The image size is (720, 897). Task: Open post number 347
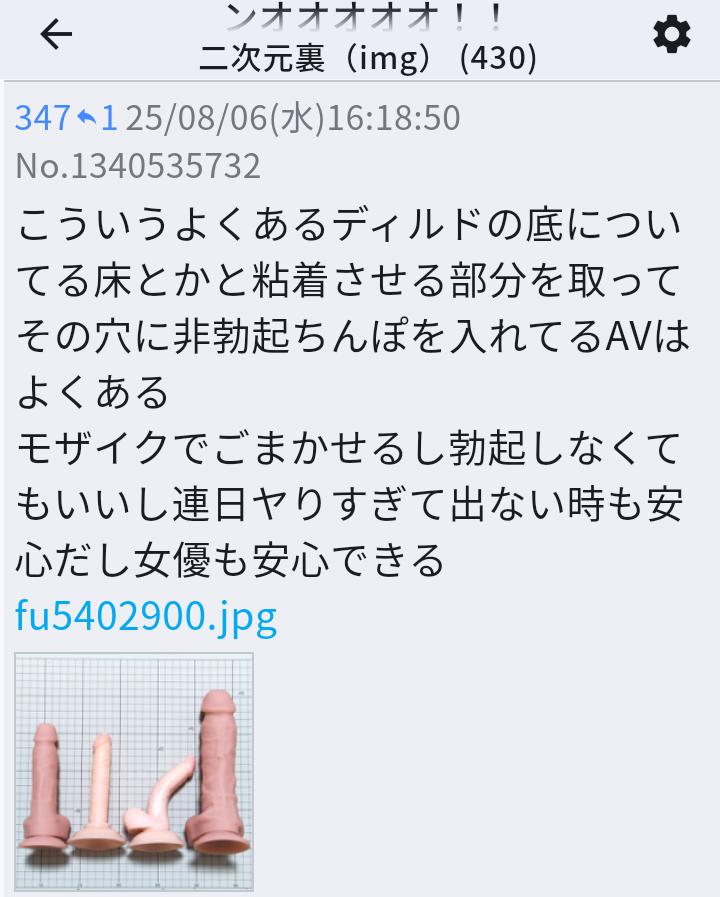tap(42, 118)
